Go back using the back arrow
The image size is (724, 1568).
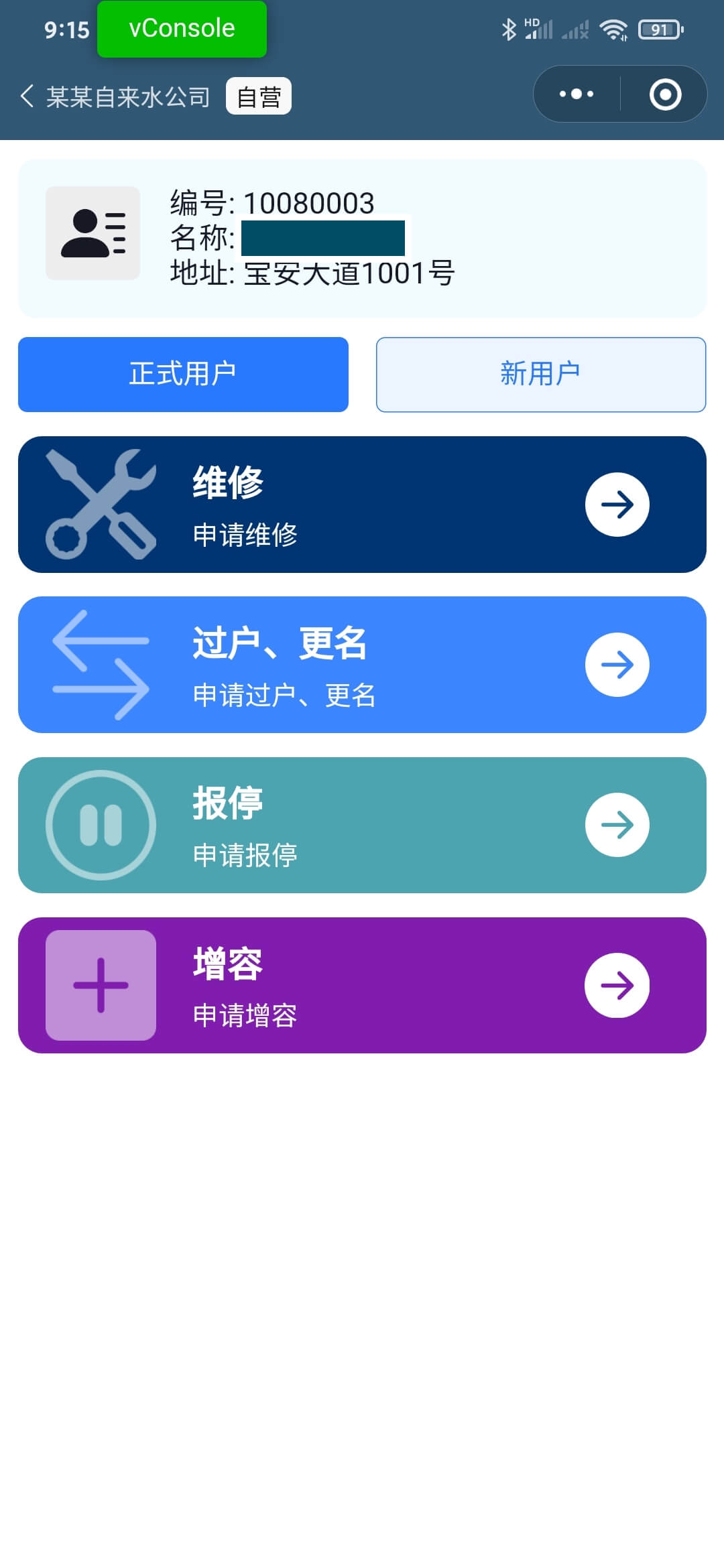click(x=27, y=96)
